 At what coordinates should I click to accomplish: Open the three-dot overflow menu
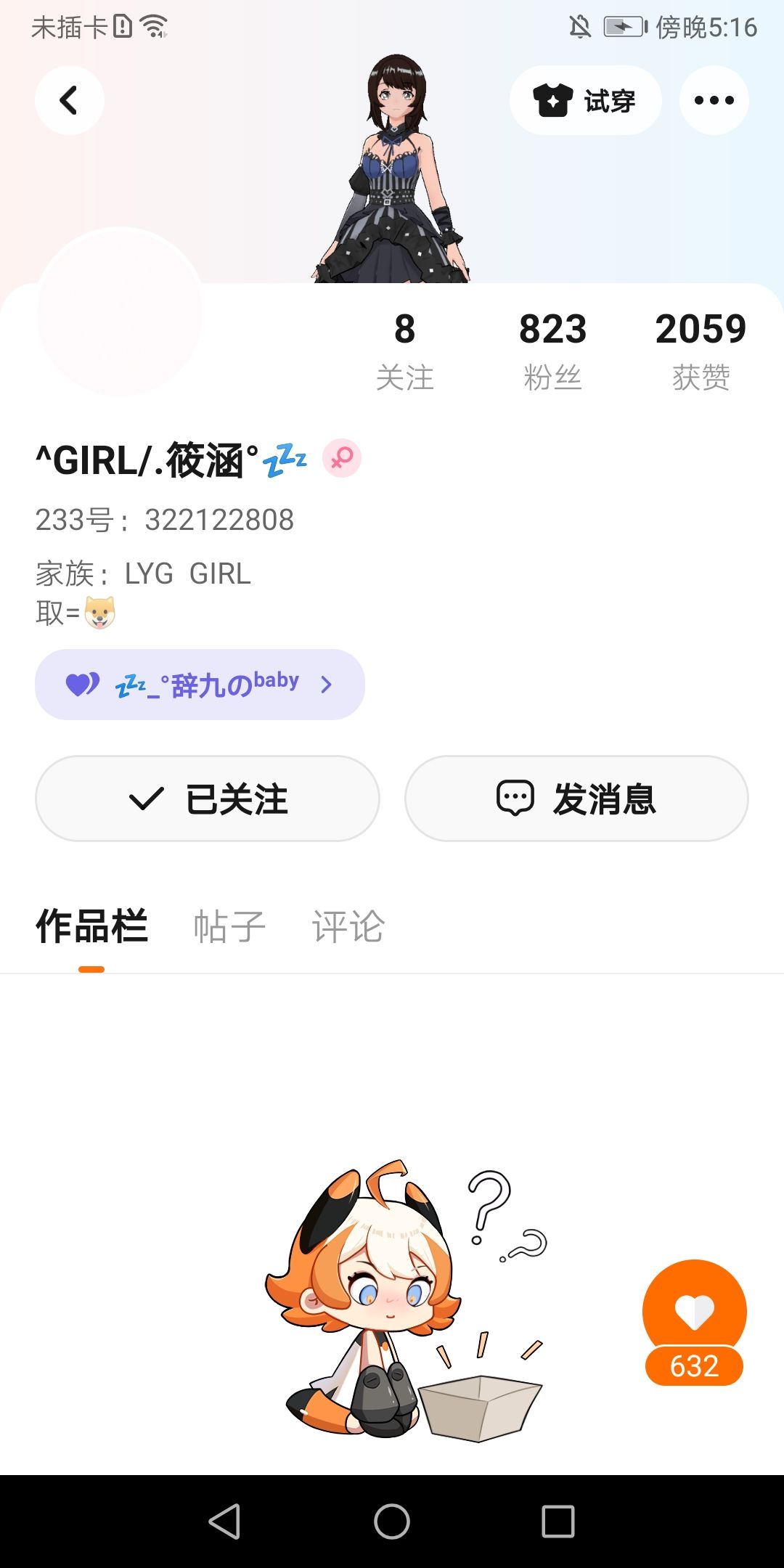714,100
